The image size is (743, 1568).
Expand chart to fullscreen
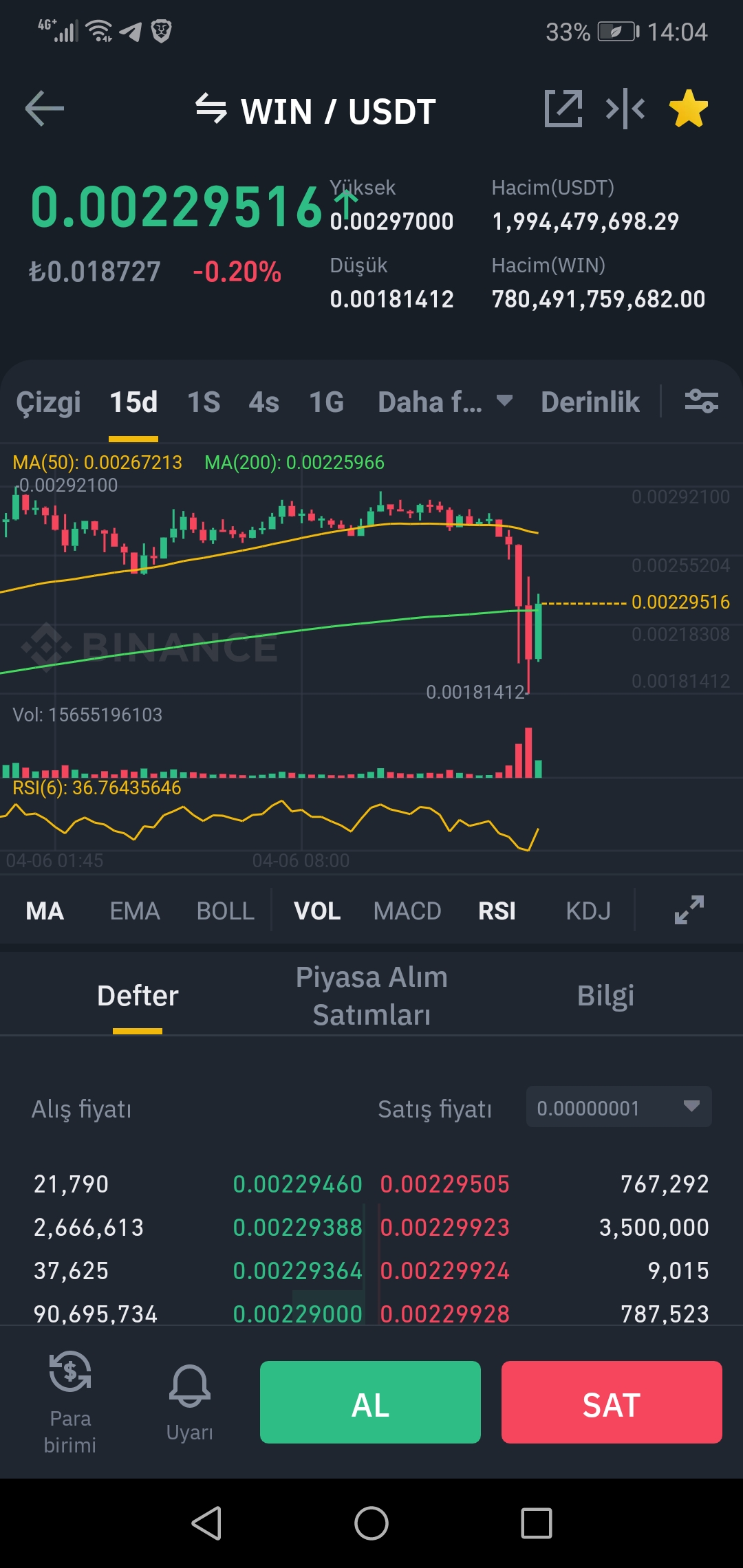point(689,910)
